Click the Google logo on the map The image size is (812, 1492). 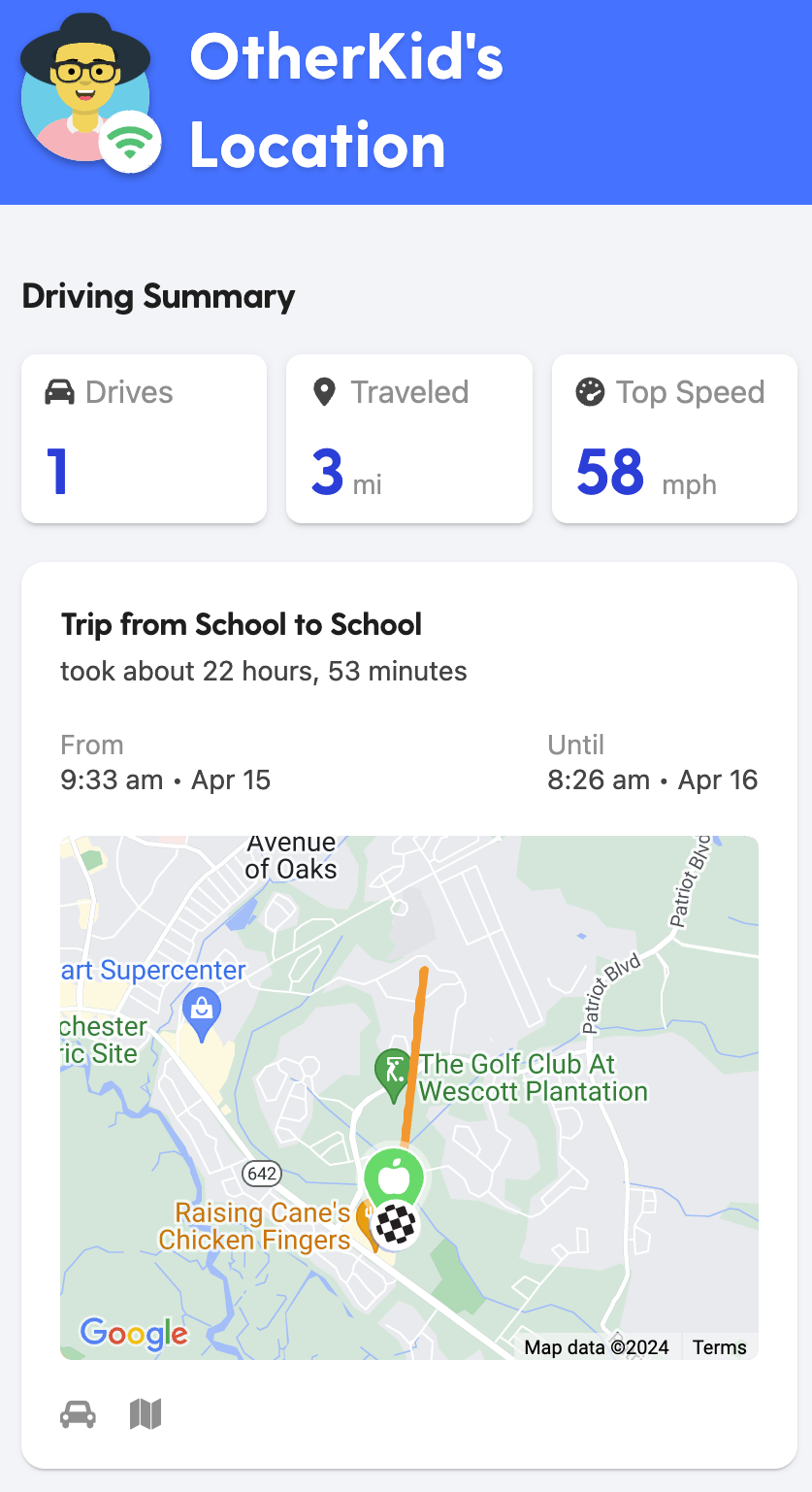pos(133,1335)
